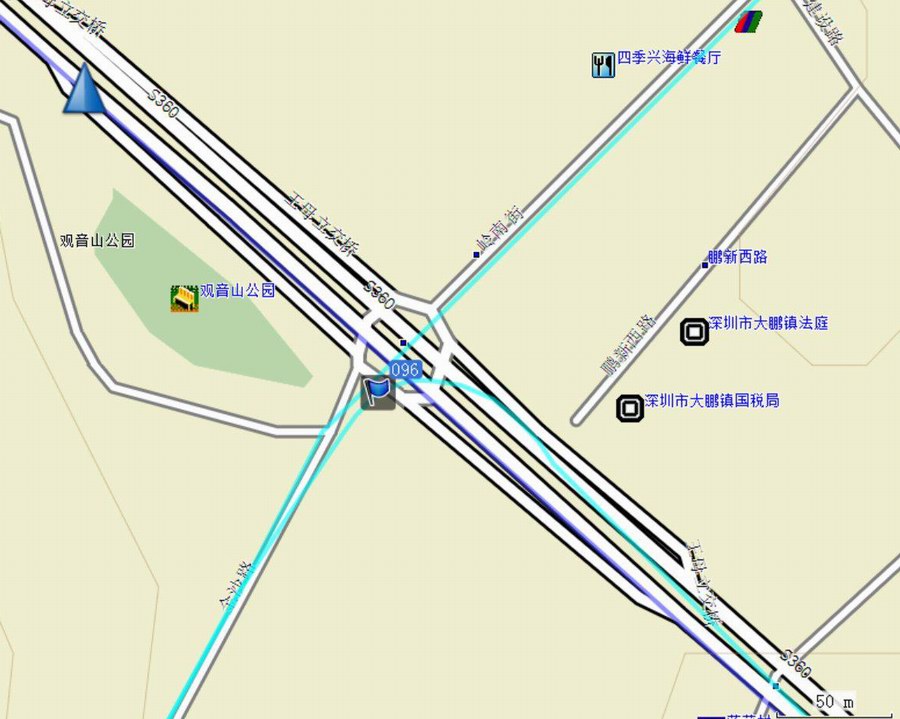
Task: Select the 深圳市大鹏镇国税局 map marker
Action: click(629, 408)
